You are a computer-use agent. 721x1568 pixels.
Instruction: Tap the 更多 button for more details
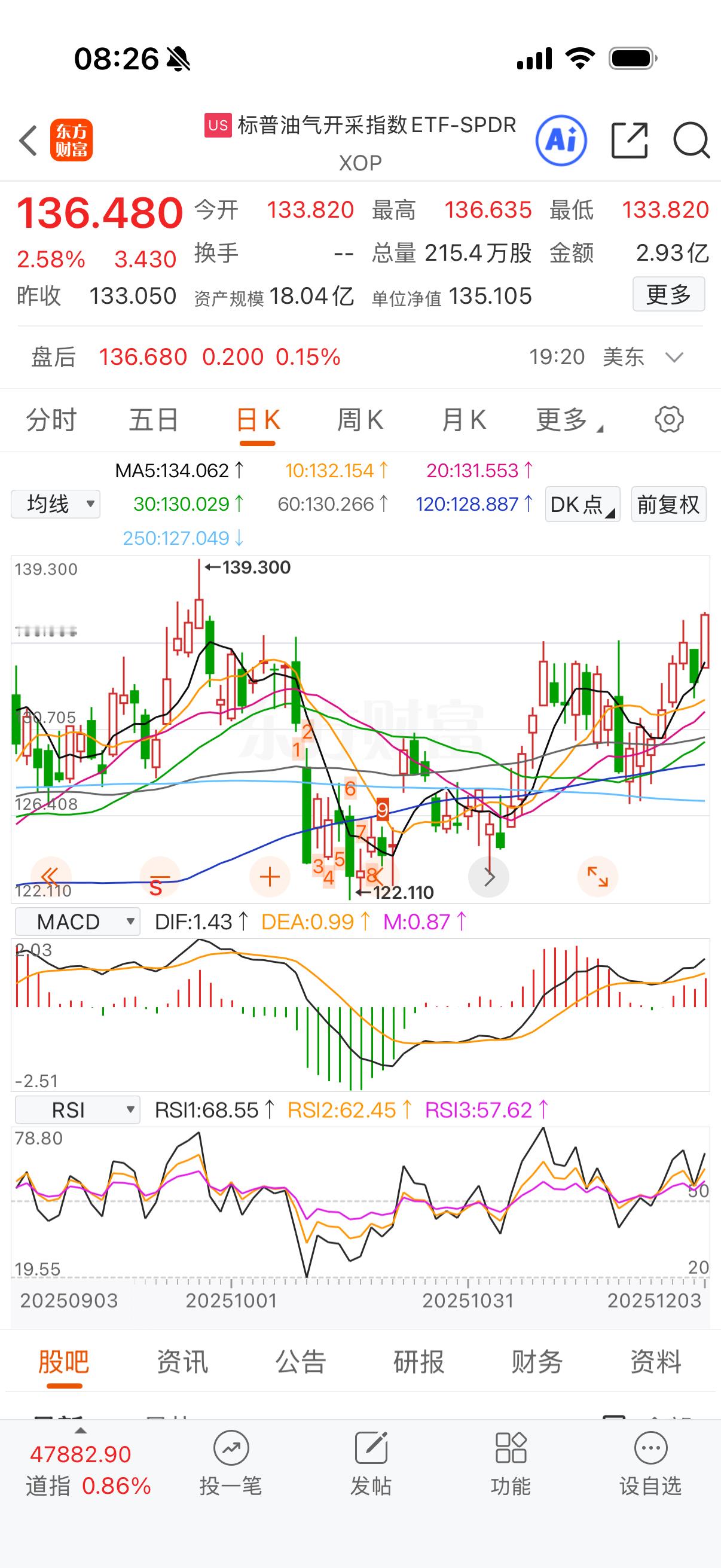point(668,294)
